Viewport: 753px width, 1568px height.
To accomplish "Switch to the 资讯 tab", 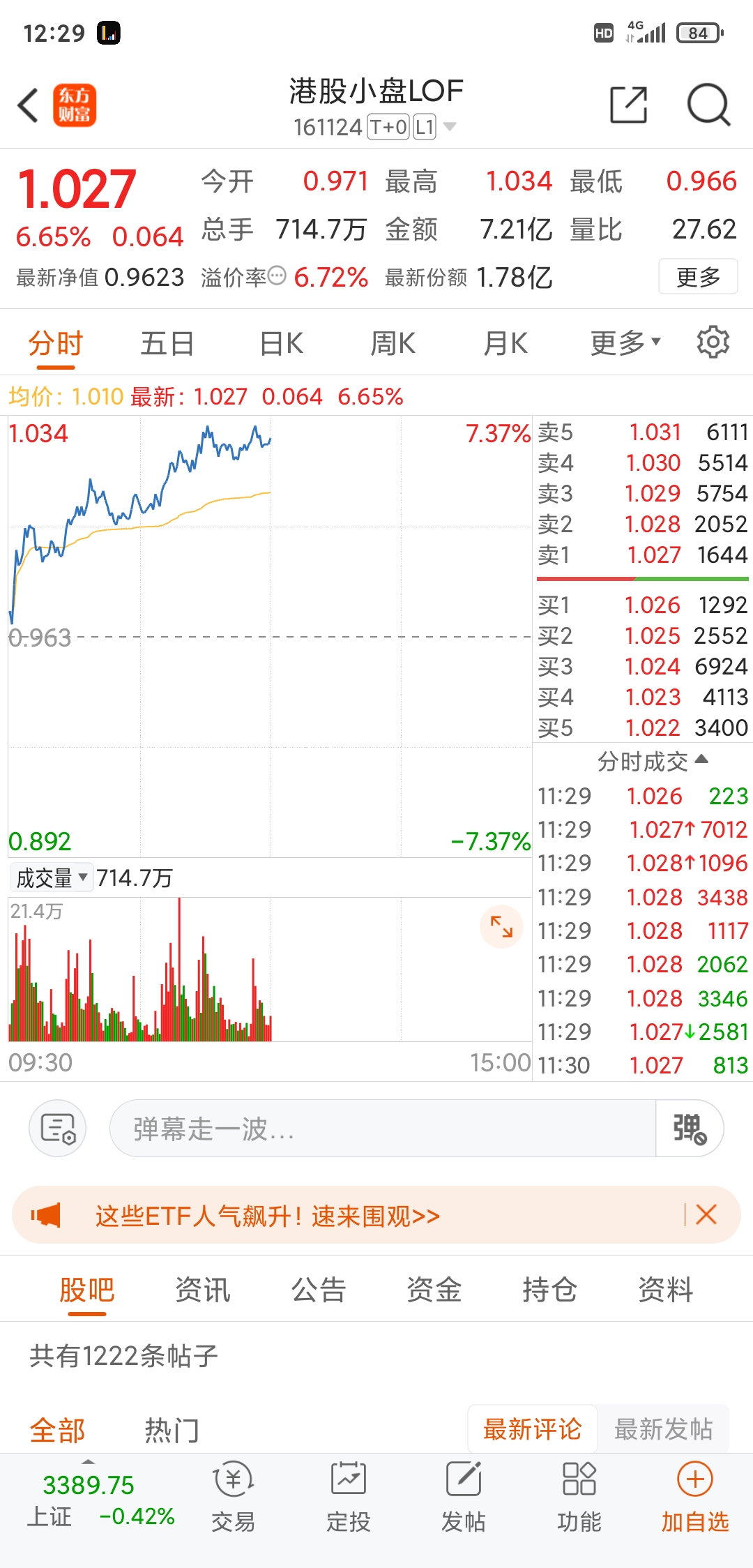I will [x=202, y=1290].
